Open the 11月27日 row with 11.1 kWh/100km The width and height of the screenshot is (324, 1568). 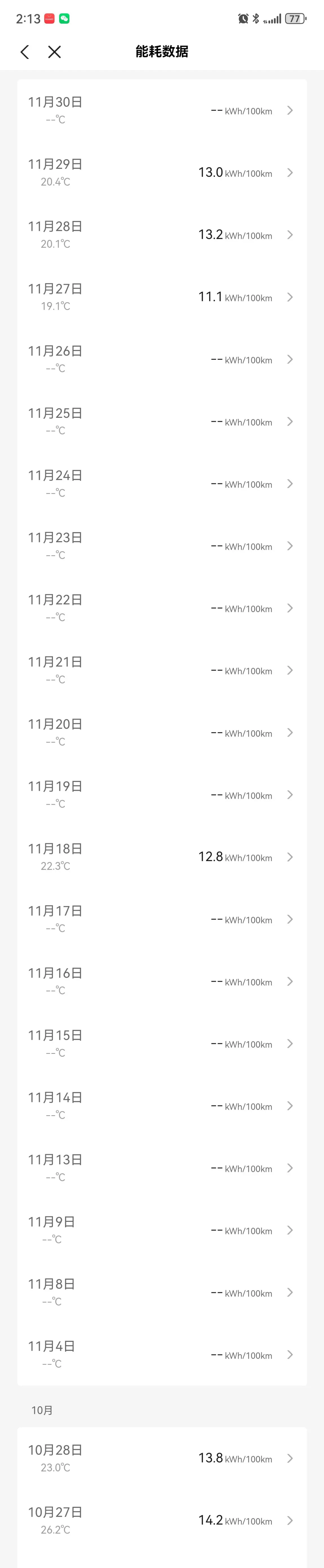click(x=162, y=296)
